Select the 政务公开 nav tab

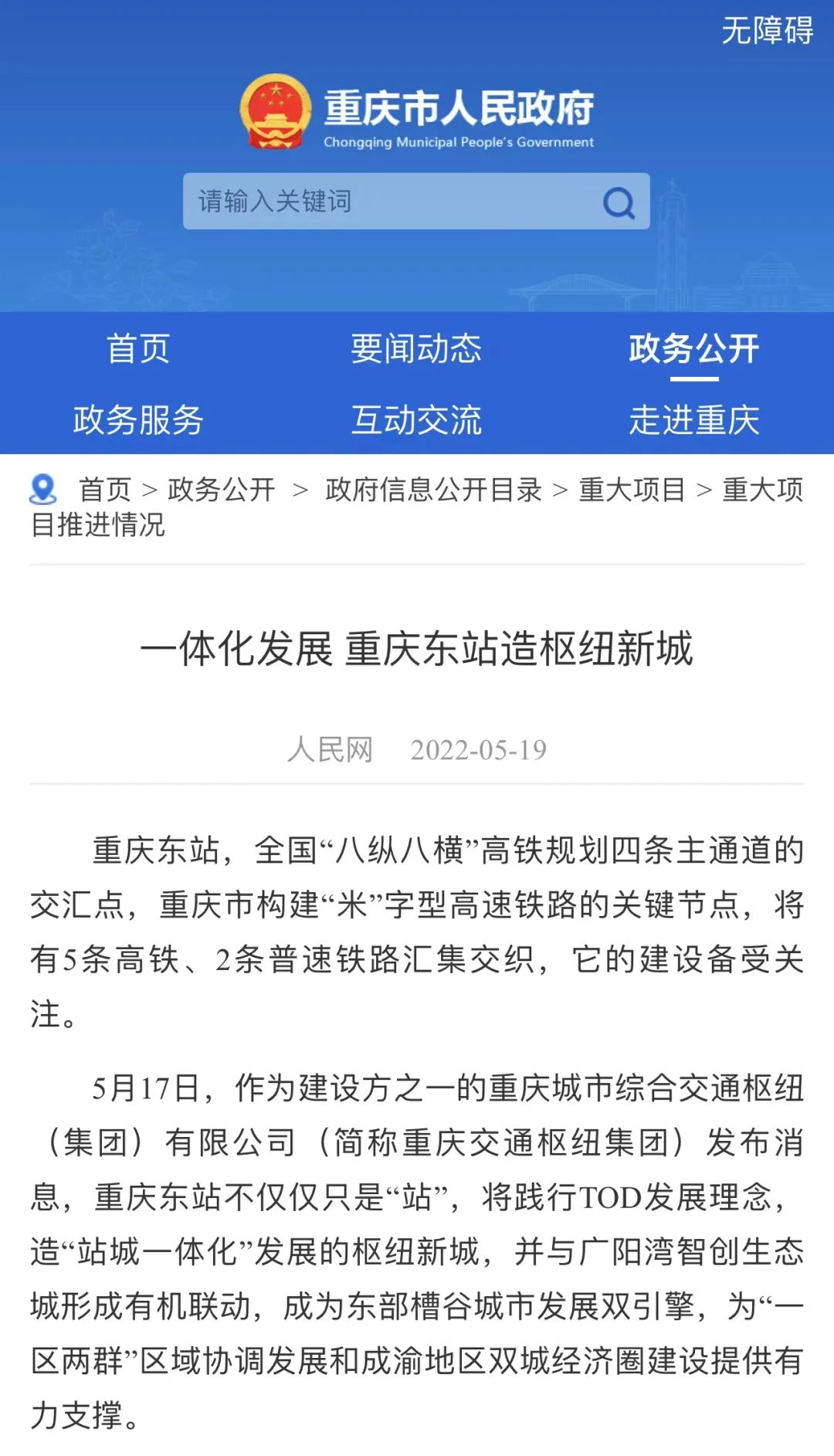694,348
